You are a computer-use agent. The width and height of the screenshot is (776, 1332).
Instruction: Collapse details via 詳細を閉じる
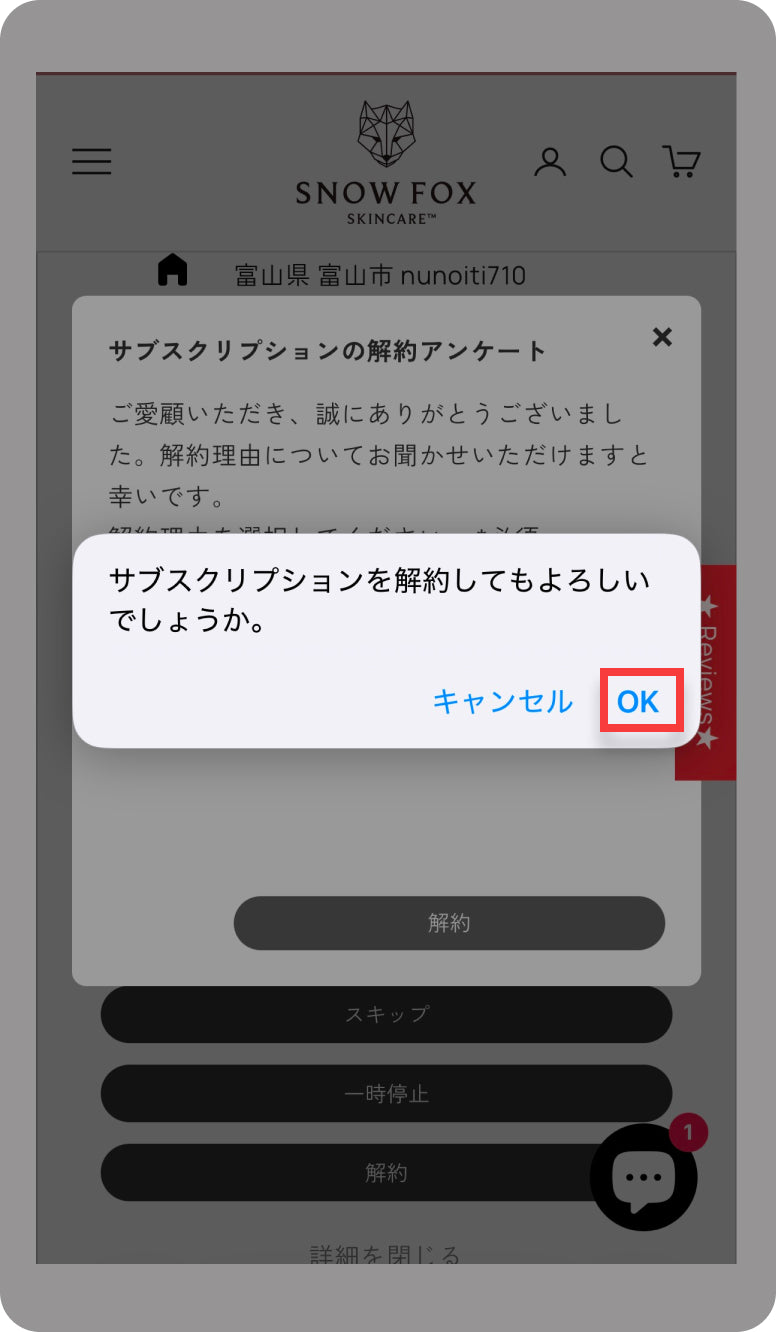[x=386, y=1254]
